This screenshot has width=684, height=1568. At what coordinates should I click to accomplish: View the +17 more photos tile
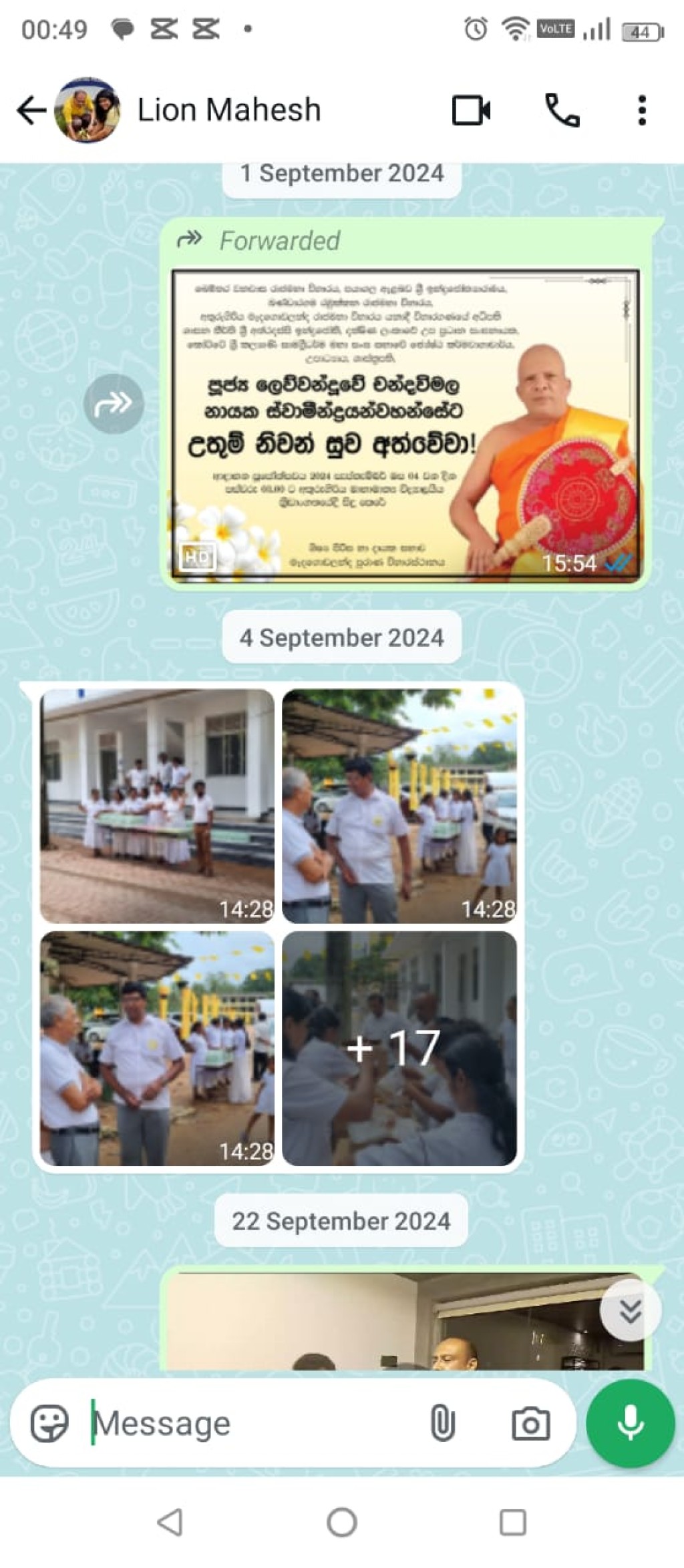pyautogui.click(x=399, y=1049)
